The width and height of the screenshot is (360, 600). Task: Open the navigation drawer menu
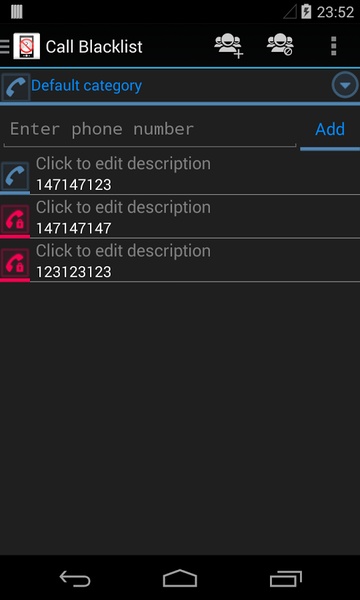click(x=5, y=46)
